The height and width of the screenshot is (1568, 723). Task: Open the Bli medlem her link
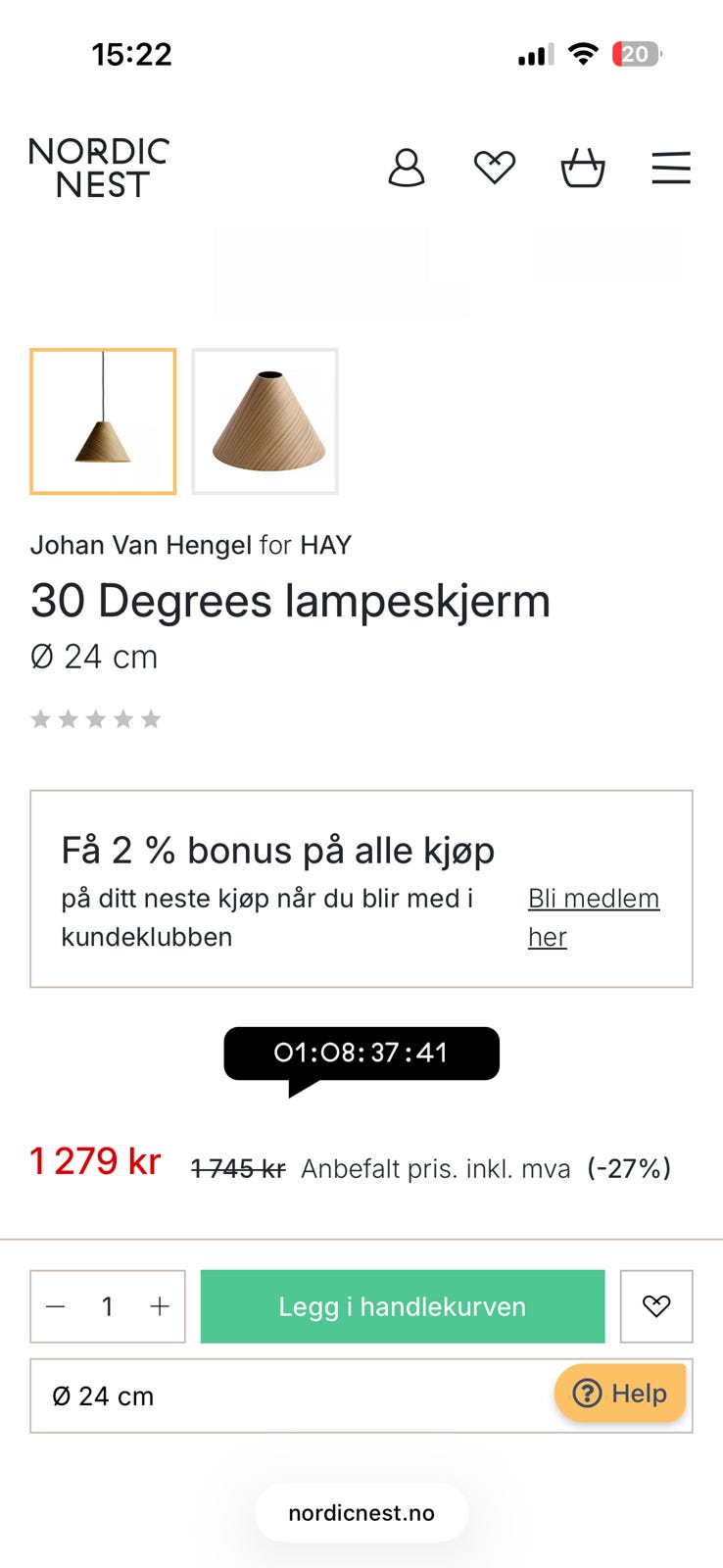pos(594,916)
